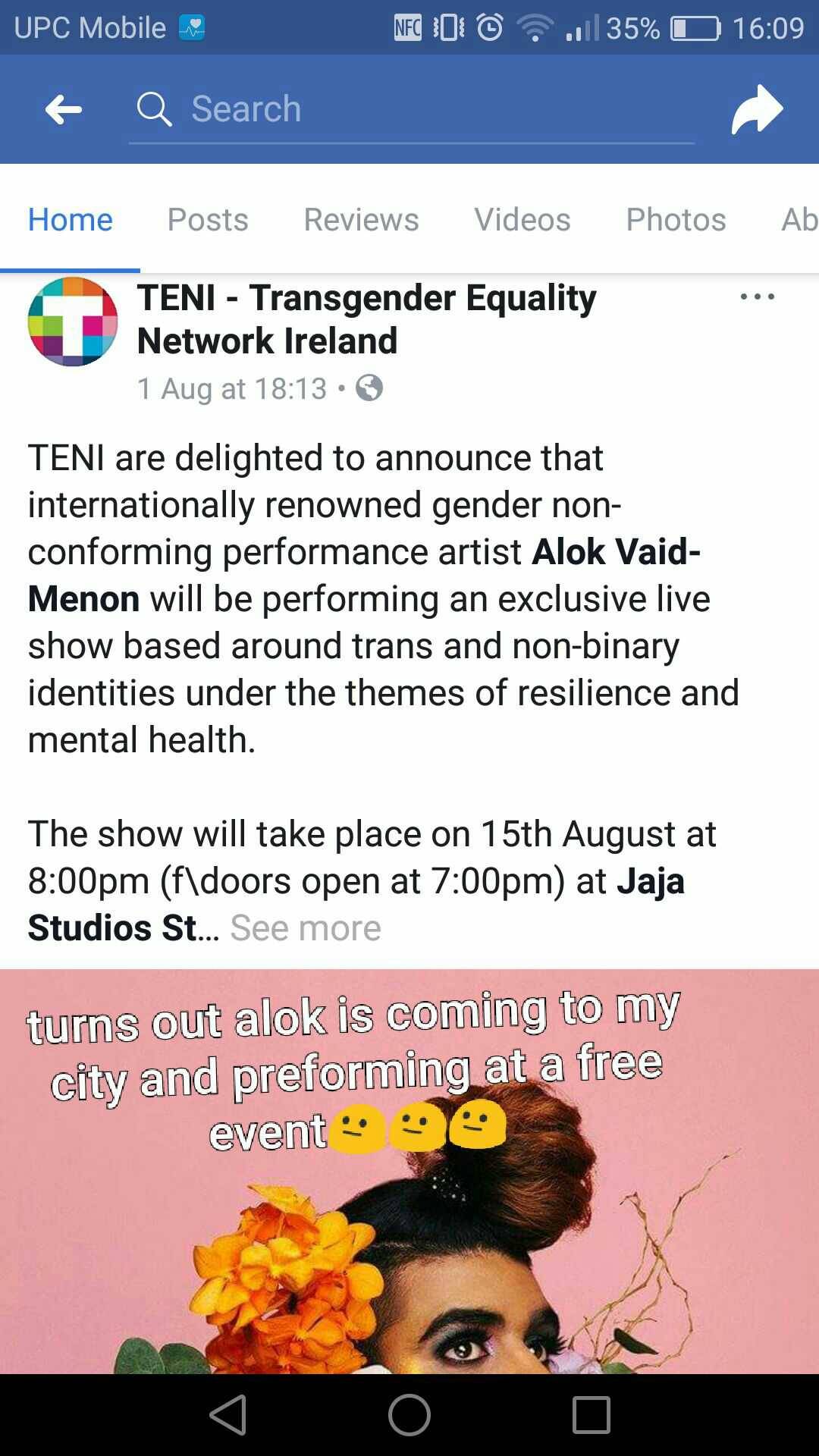Open the post's three-dot options menu

coord(757,297)
